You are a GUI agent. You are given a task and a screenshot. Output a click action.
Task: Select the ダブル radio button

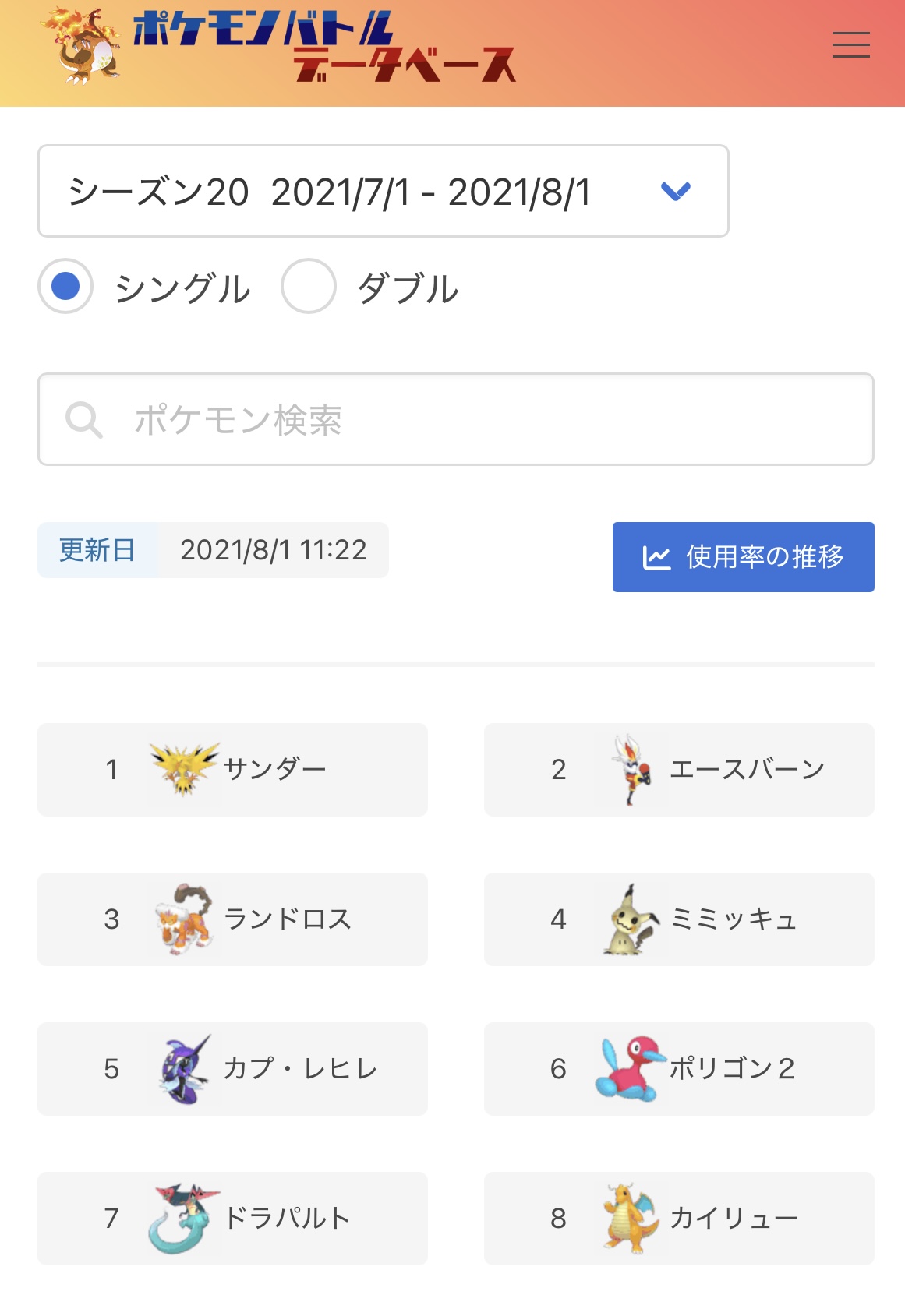tap(309, 287)
